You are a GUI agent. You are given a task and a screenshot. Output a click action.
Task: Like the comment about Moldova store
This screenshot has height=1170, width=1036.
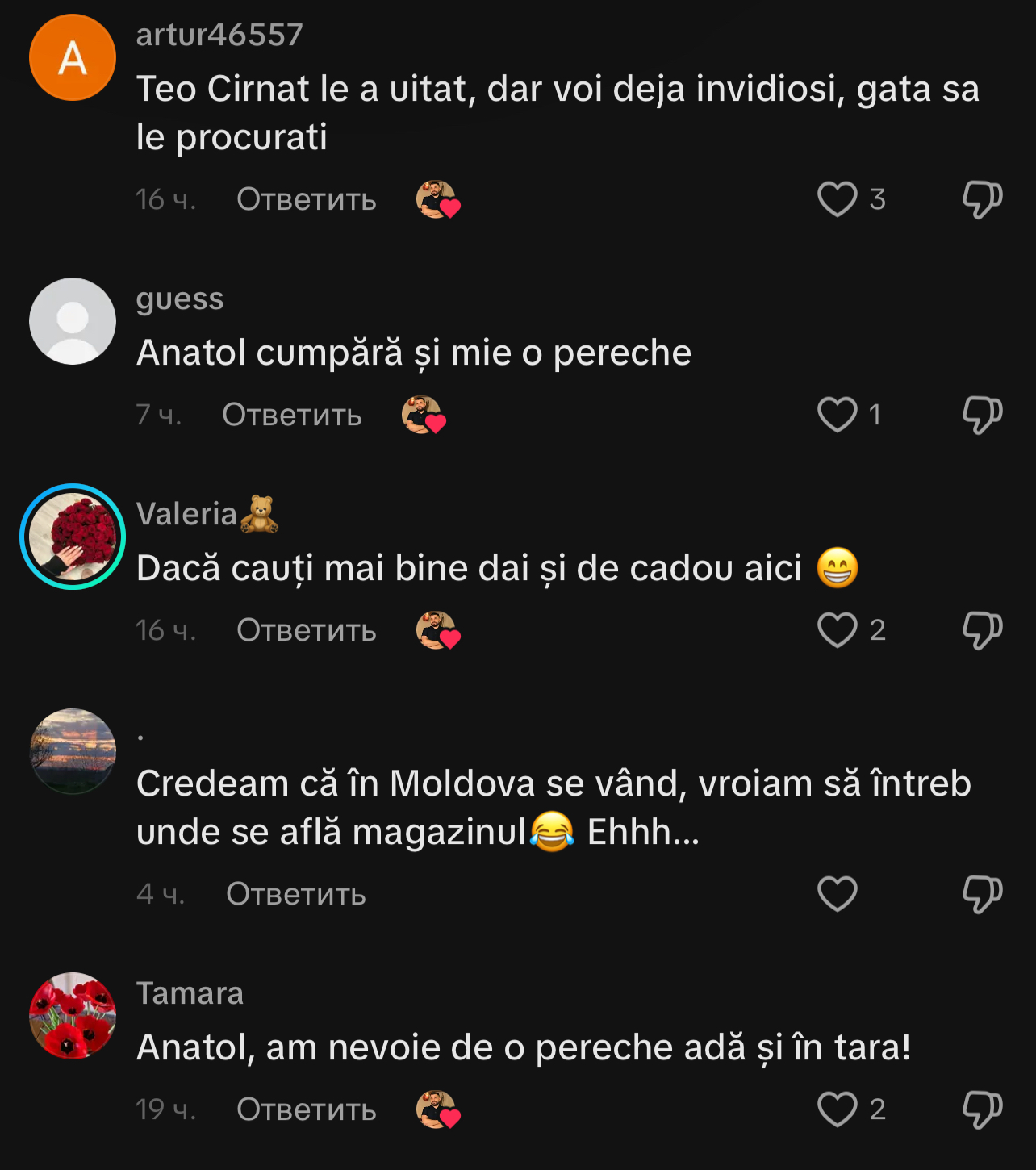point(837,894)
